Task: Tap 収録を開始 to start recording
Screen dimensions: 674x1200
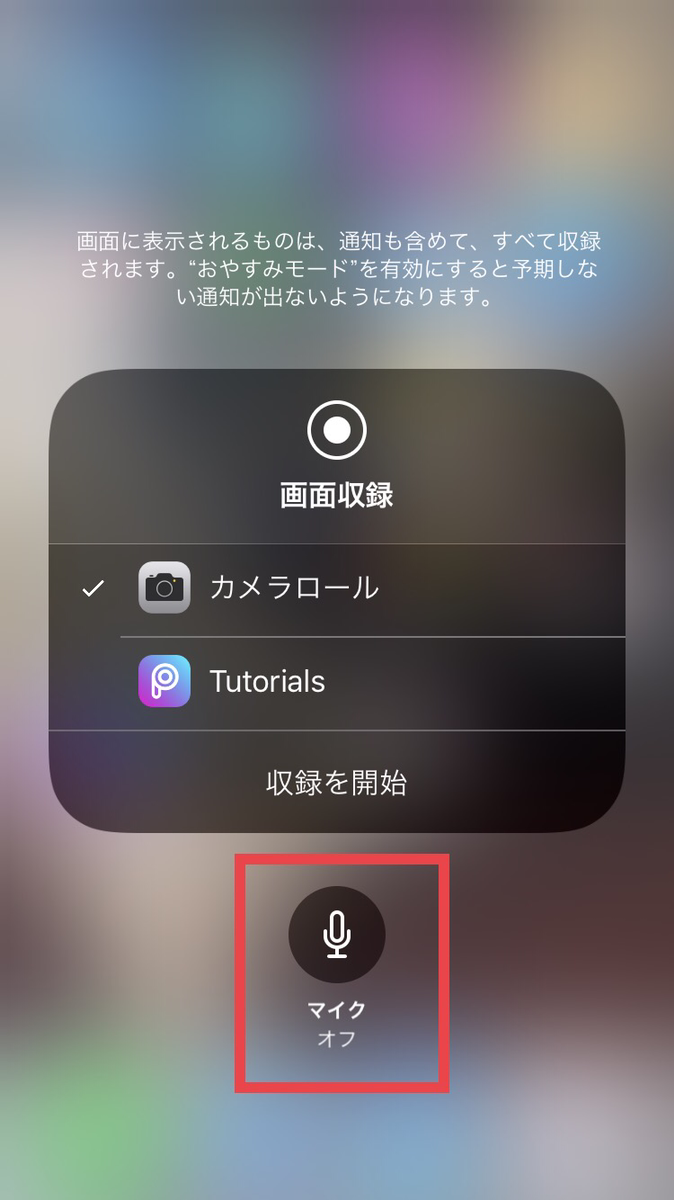Action: tap(336, 782)
